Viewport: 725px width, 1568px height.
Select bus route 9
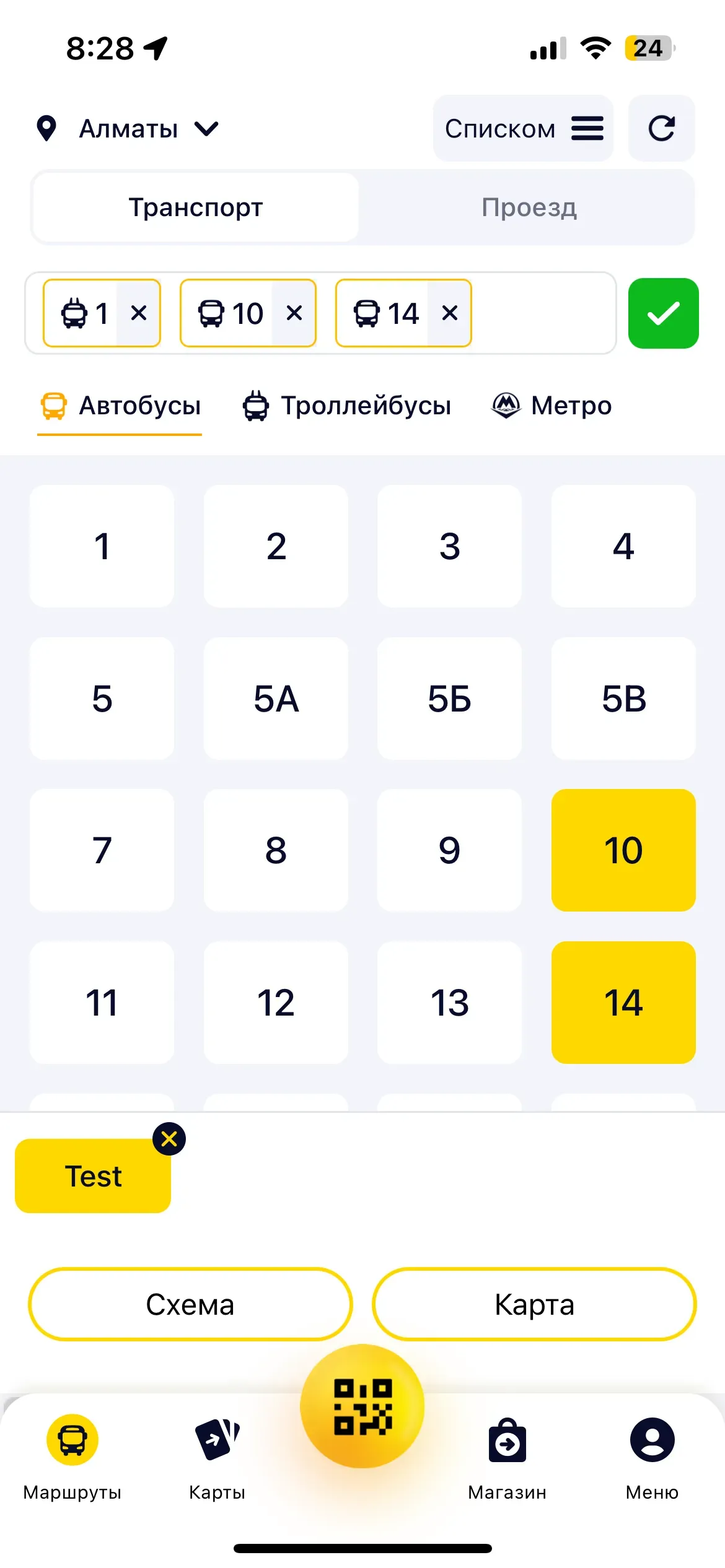(x=449, y=850)
